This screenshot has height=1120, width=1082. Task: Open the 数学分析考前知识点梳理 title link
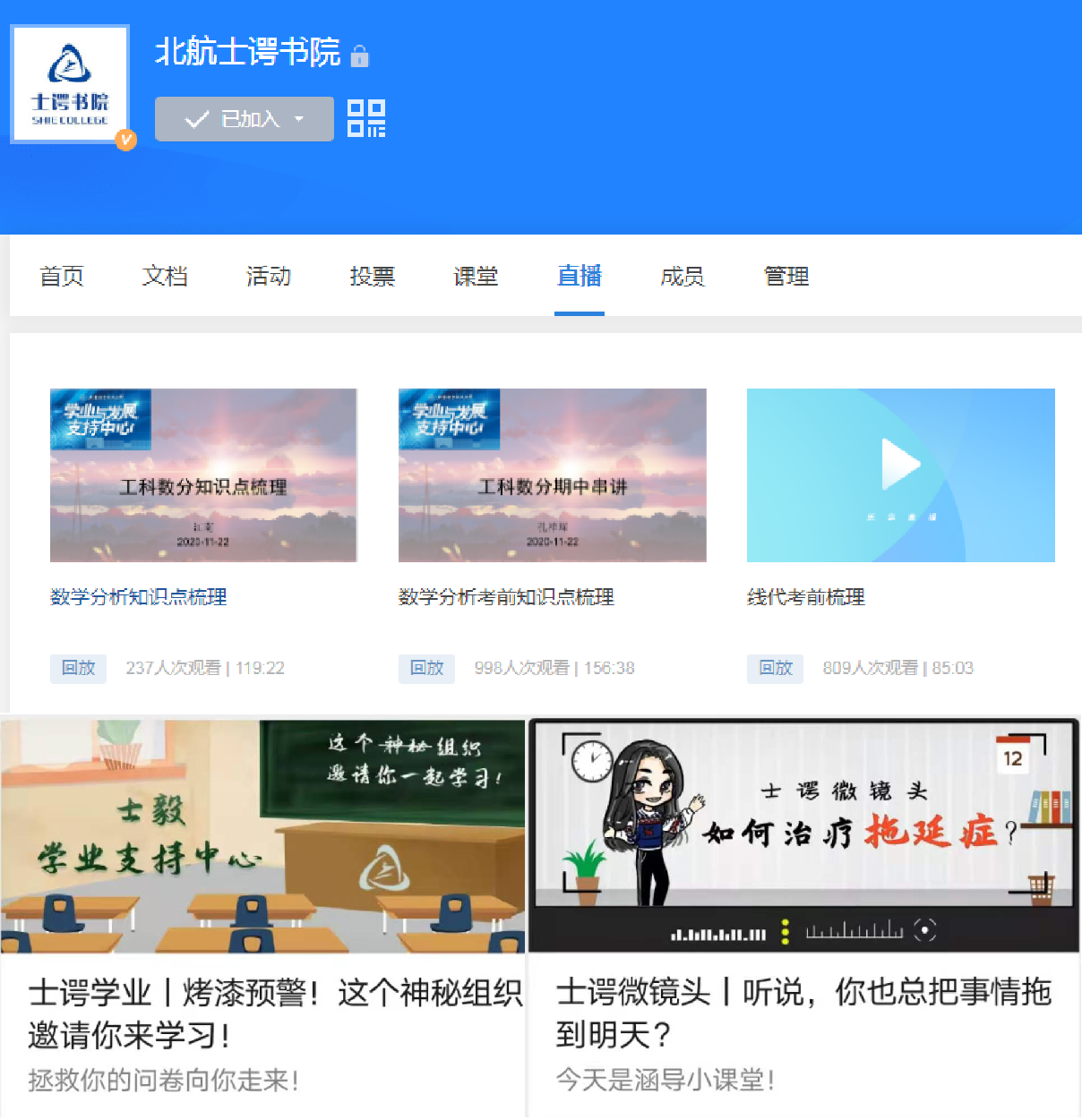coord(506,597)
